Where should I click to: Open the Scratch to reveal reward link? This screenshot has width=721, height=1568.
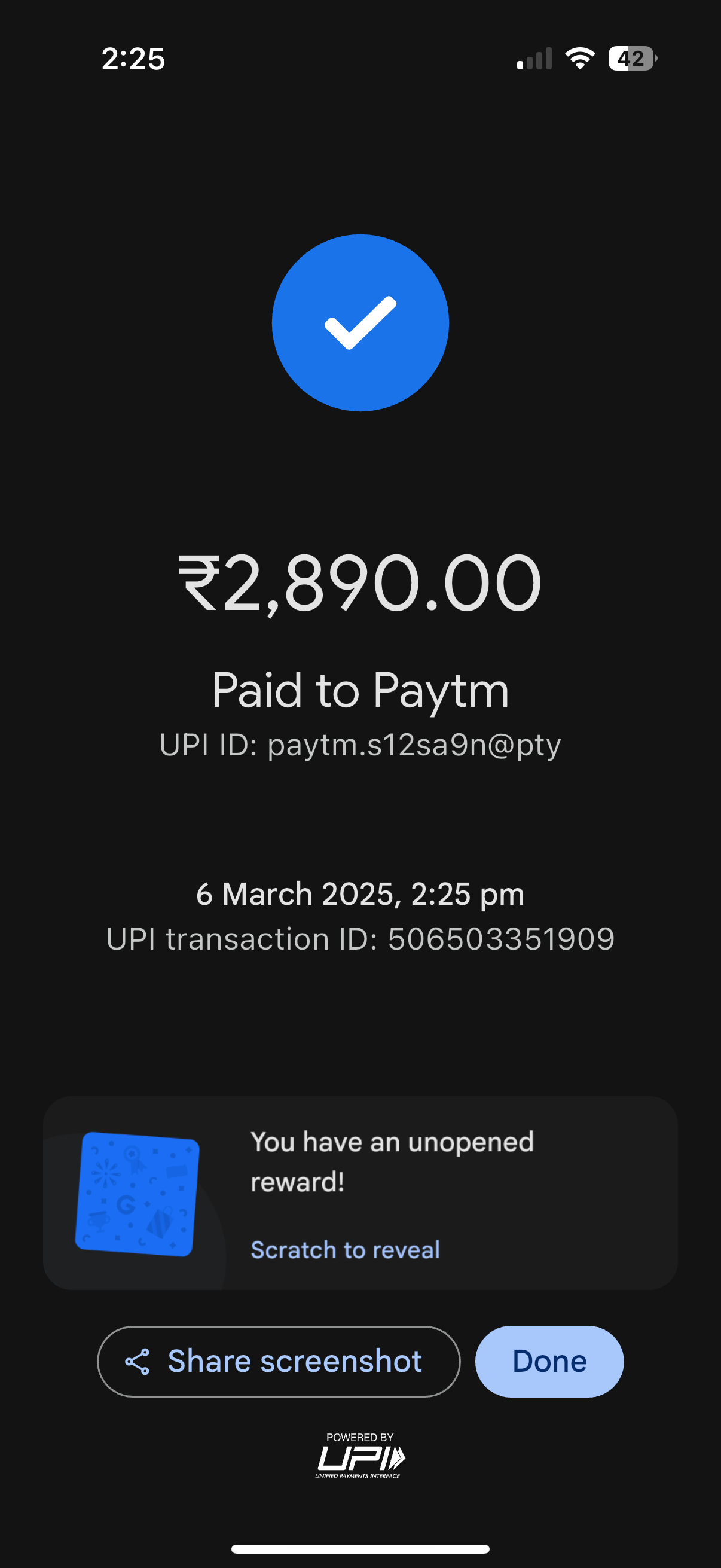point(345,1250)
